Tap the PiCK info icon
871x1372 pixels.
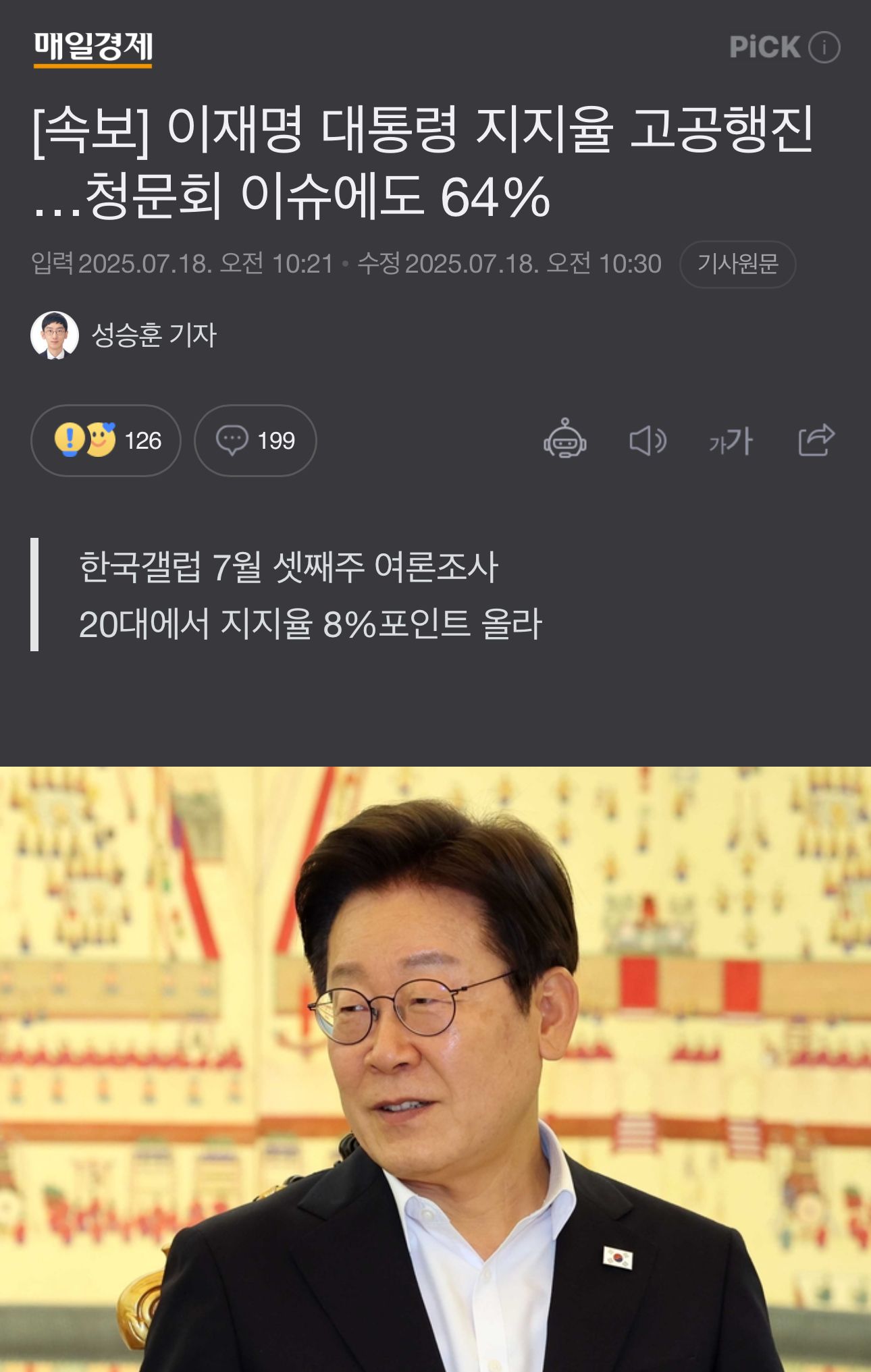[824, 47]
